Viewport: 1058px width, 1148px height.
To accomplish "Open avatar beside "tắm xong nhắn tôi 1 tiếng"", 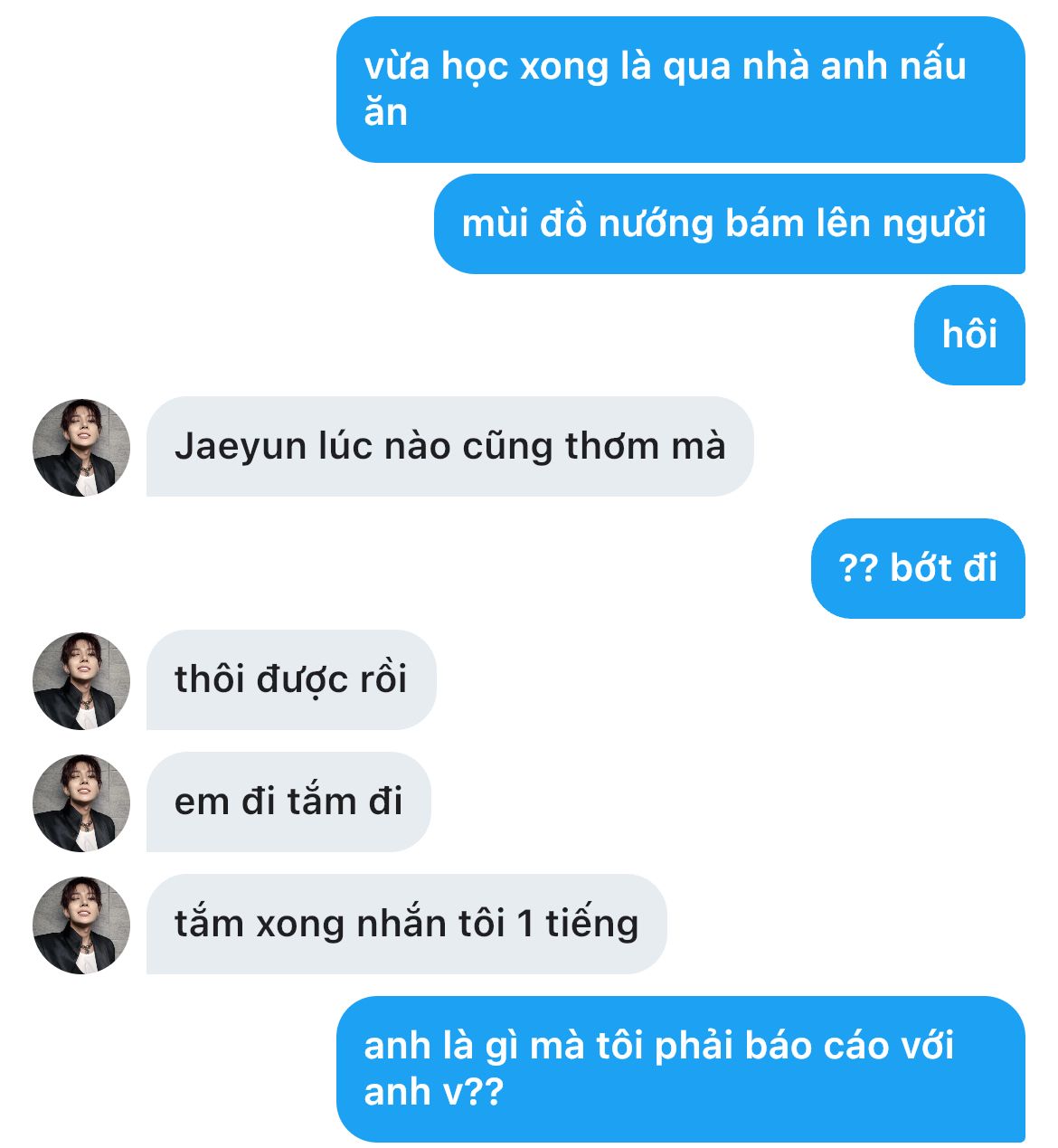I will point(81,925).
